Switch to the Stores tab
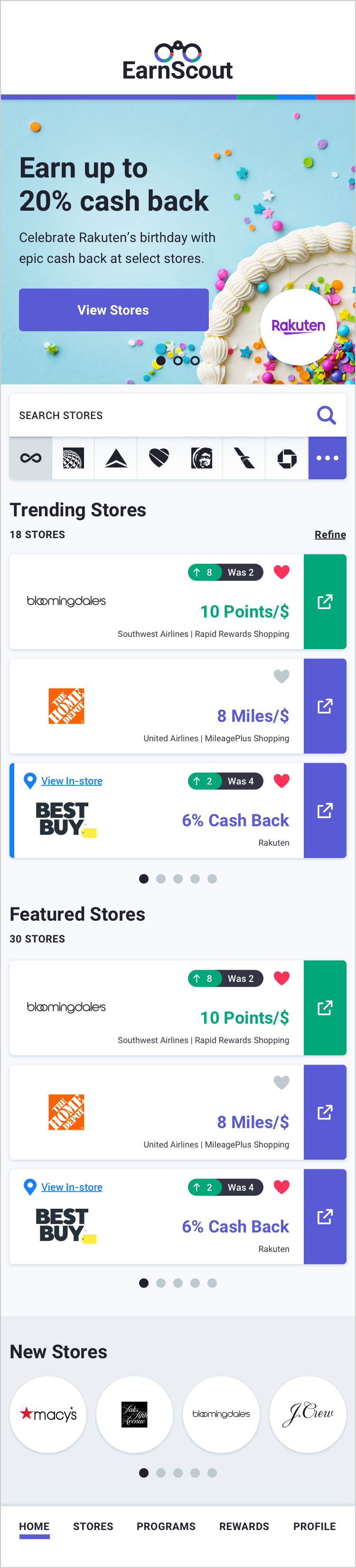The width and height of the screenshot is (356, 1568). (93, 1526)
